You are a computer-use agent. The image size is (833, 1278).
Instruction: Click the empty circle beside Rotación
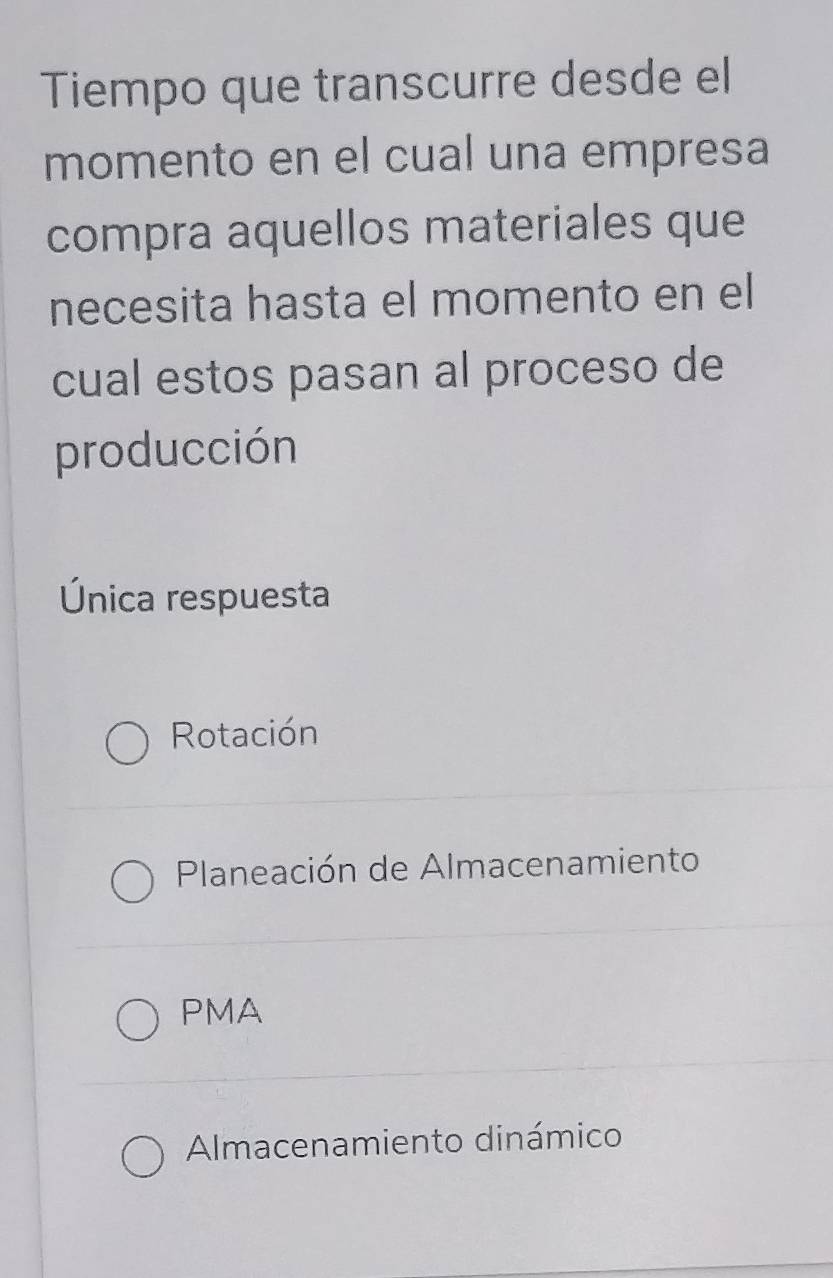[x=129, y=741]
